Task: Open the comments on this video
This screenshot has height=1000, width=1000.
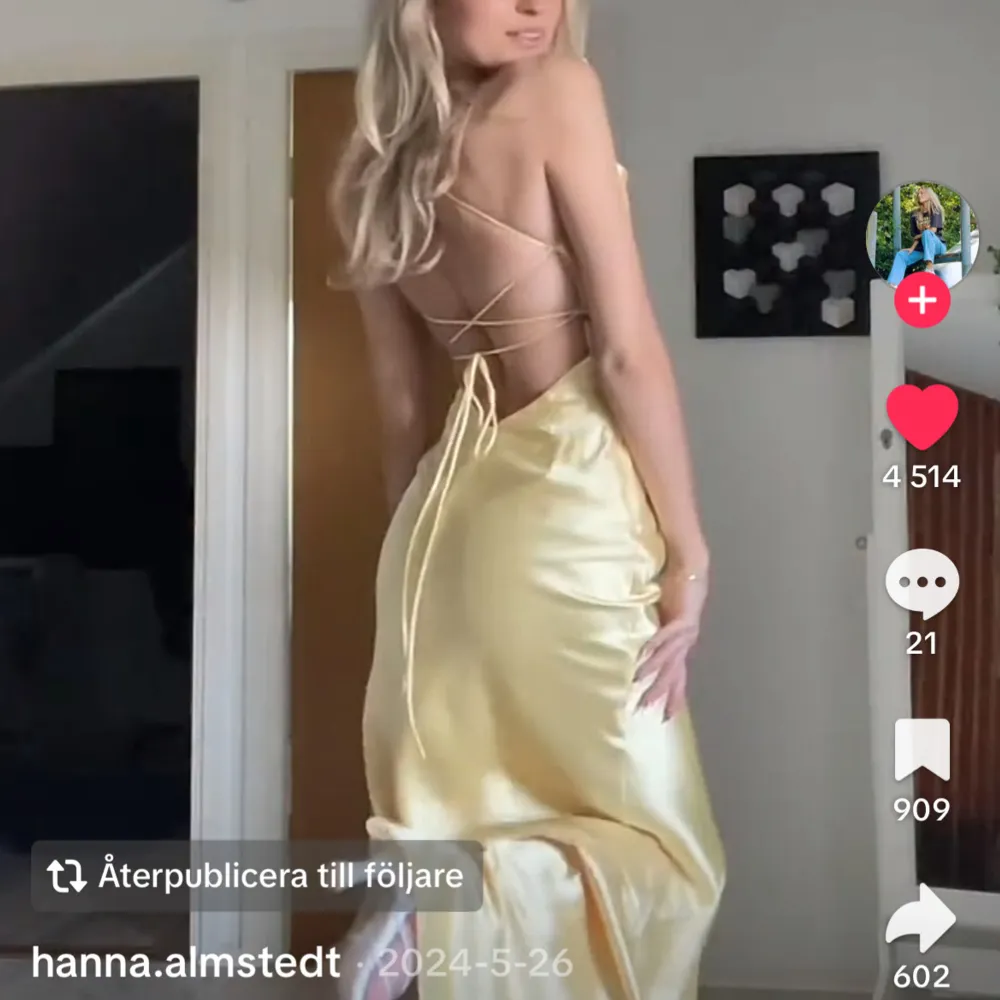Action: pyautogui.click(x=921, y=585)
